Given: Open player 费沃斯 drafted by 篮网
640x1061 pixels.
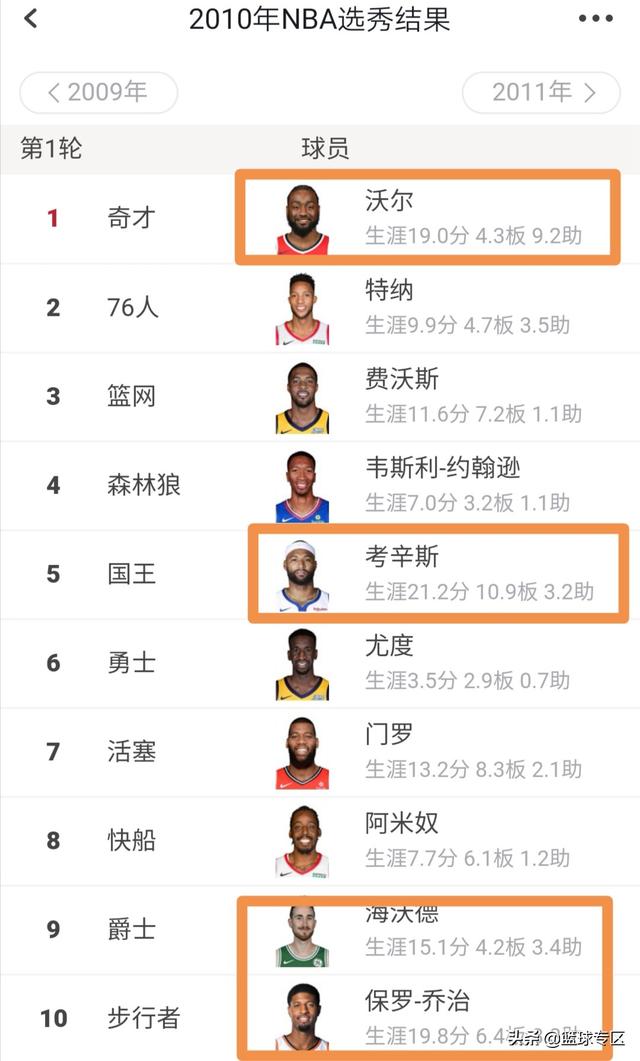Looking at the screenshot, I should (x=320, y=397).
